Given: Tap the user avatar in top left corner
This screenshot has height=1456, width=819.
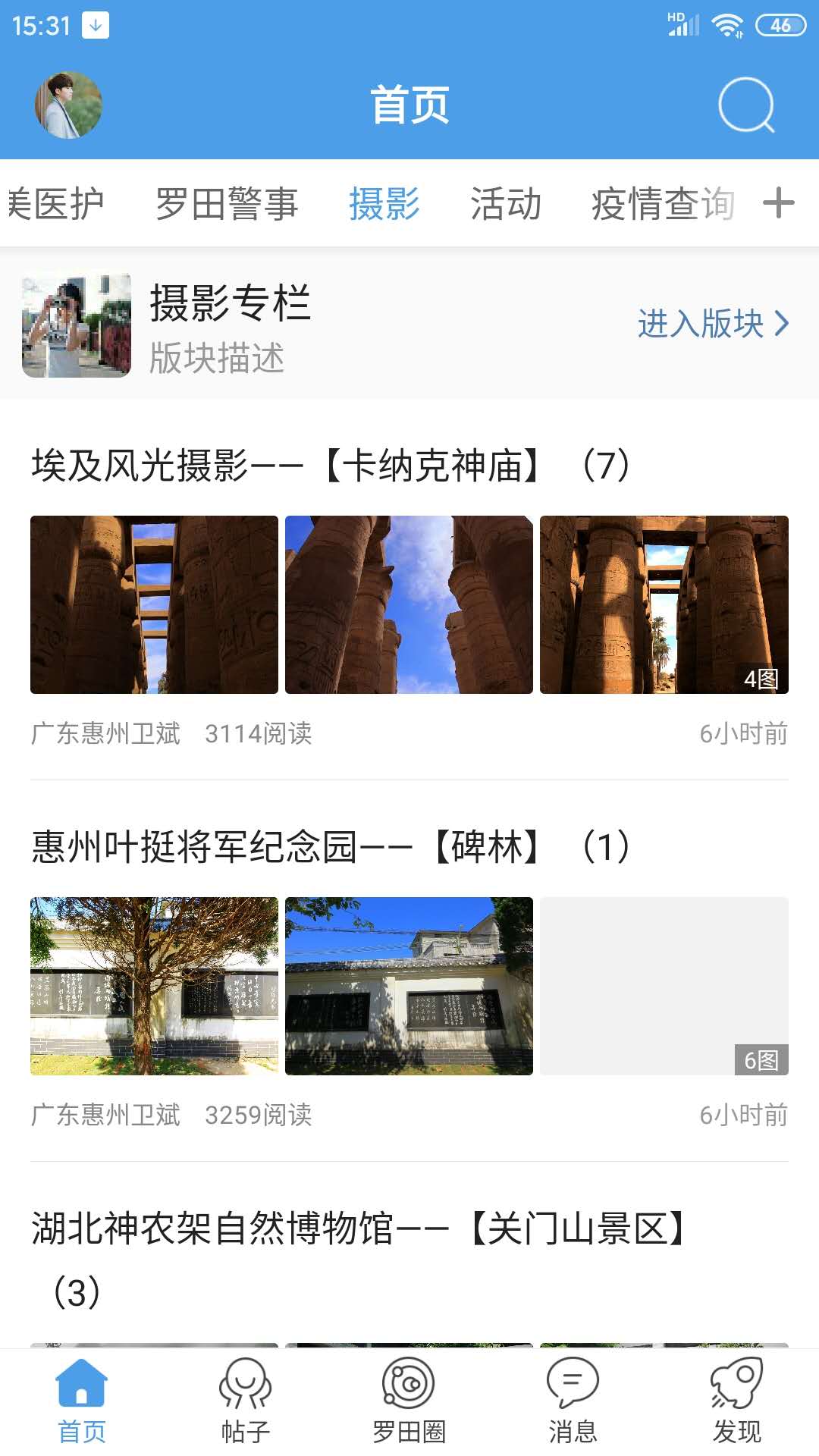Looking at the screenshot, I should pos(68,106).
